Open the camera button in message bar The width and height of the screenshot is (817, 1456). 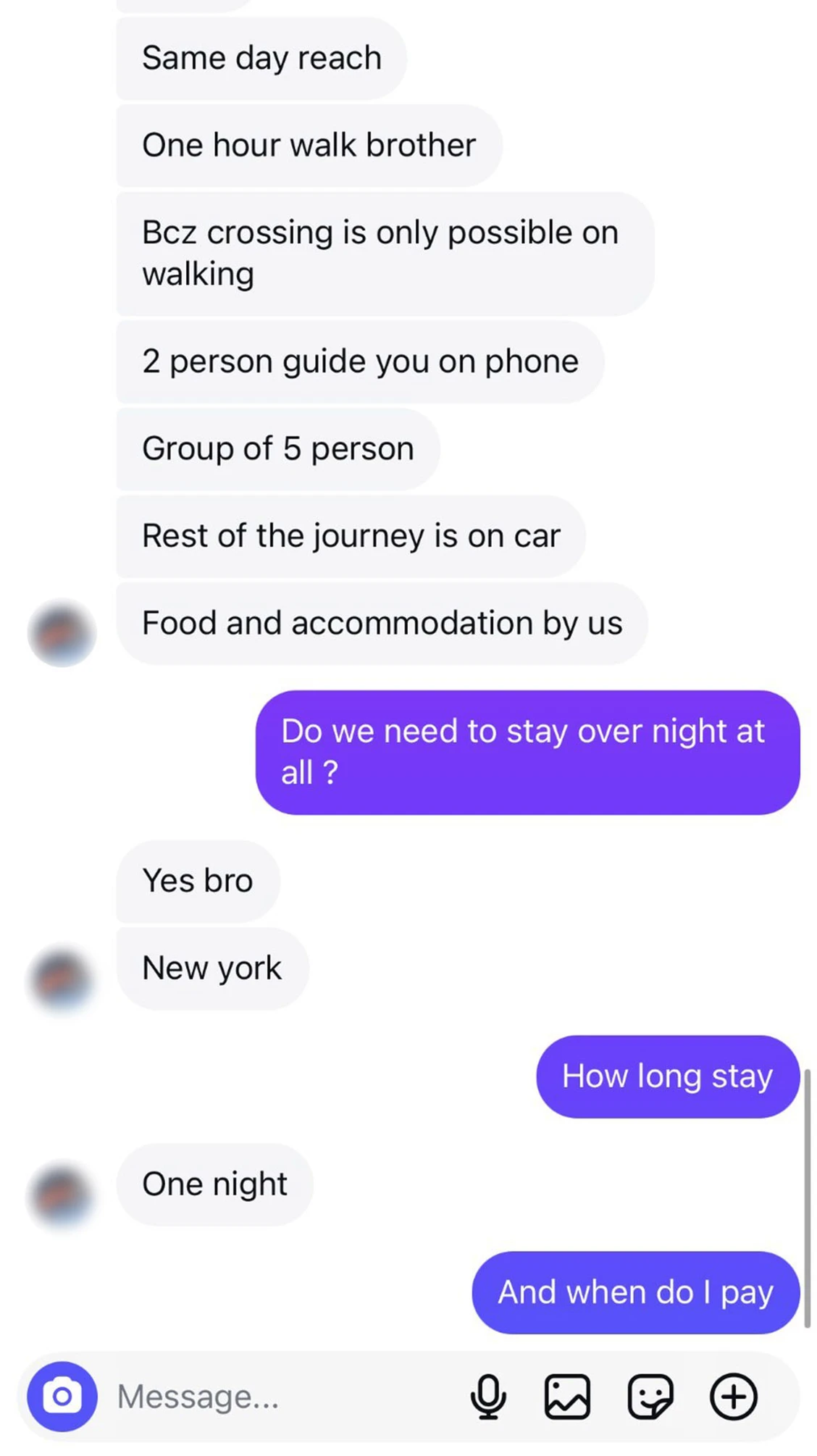[x=62, y=1396]
